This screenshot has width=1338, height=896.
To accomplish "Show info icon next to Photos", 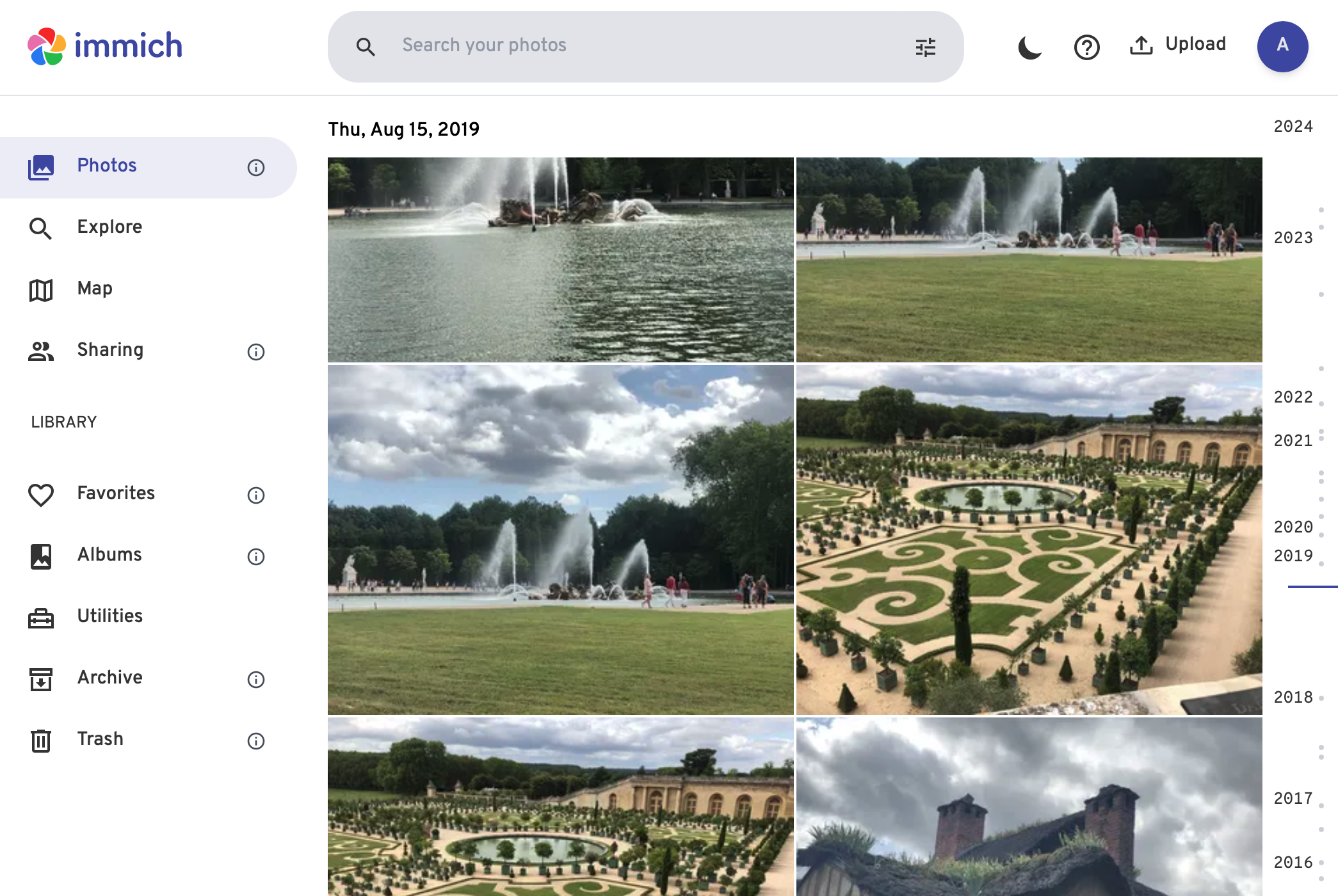I will [256, 168].
